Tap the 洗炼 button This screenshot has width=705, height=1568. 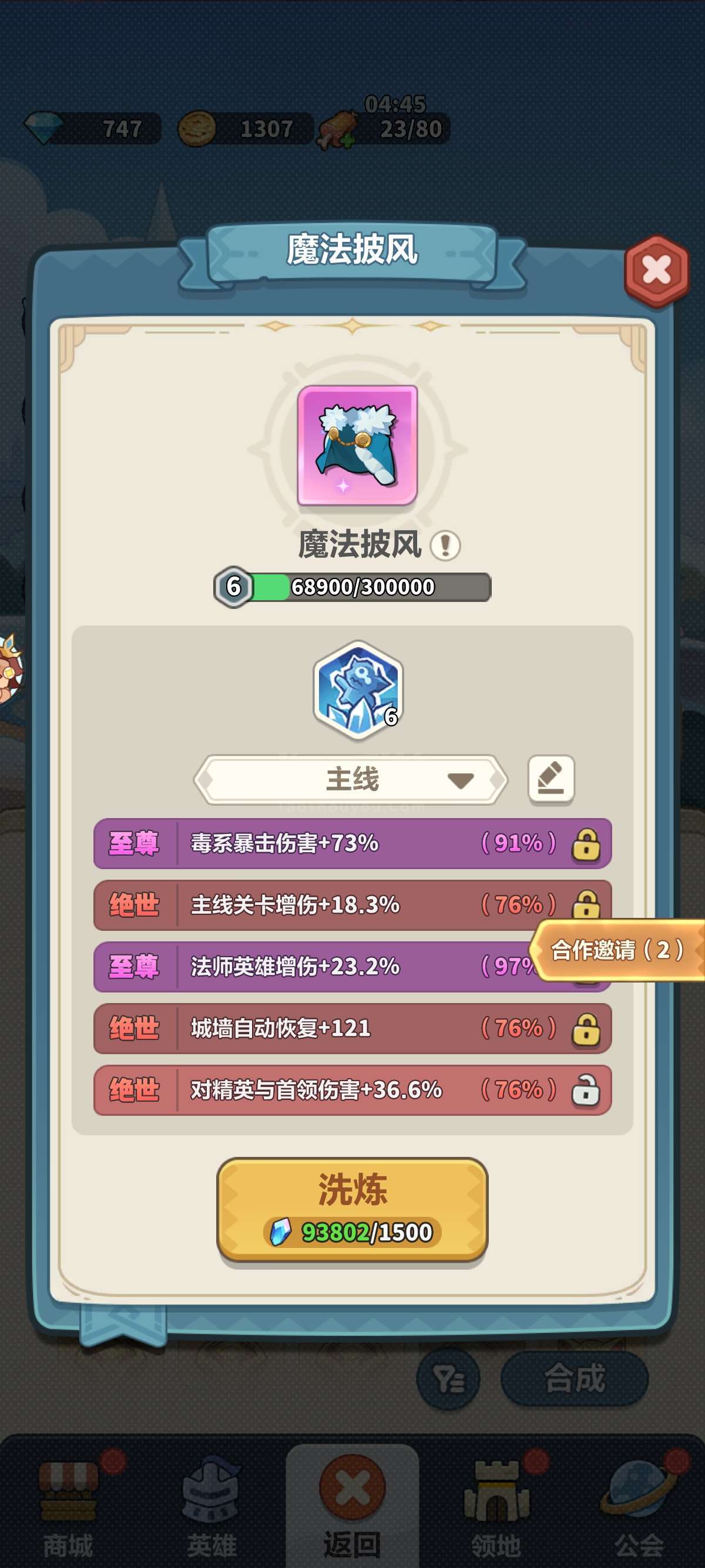tap(352, 1209)
